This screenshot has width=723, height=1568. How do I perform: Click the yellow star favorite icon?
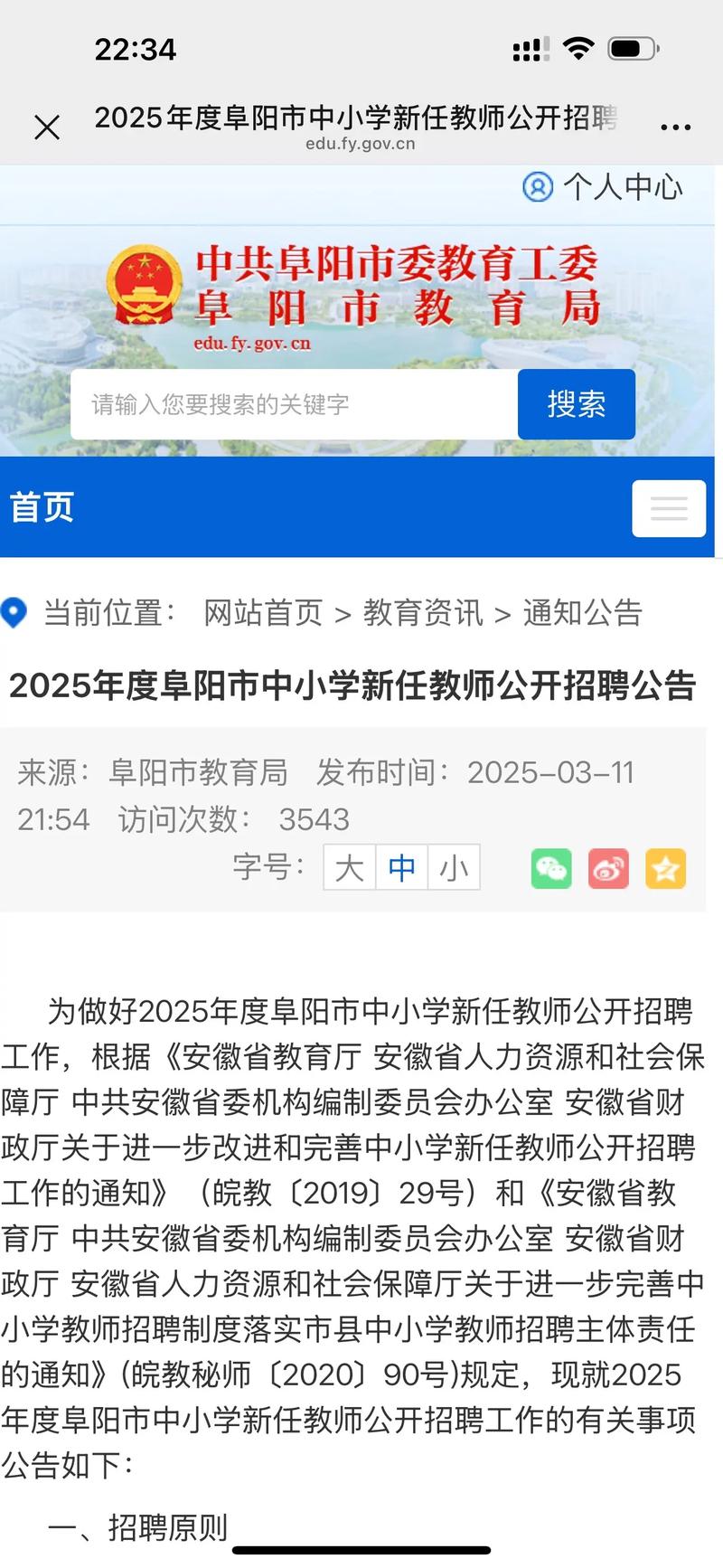point(665,869)
